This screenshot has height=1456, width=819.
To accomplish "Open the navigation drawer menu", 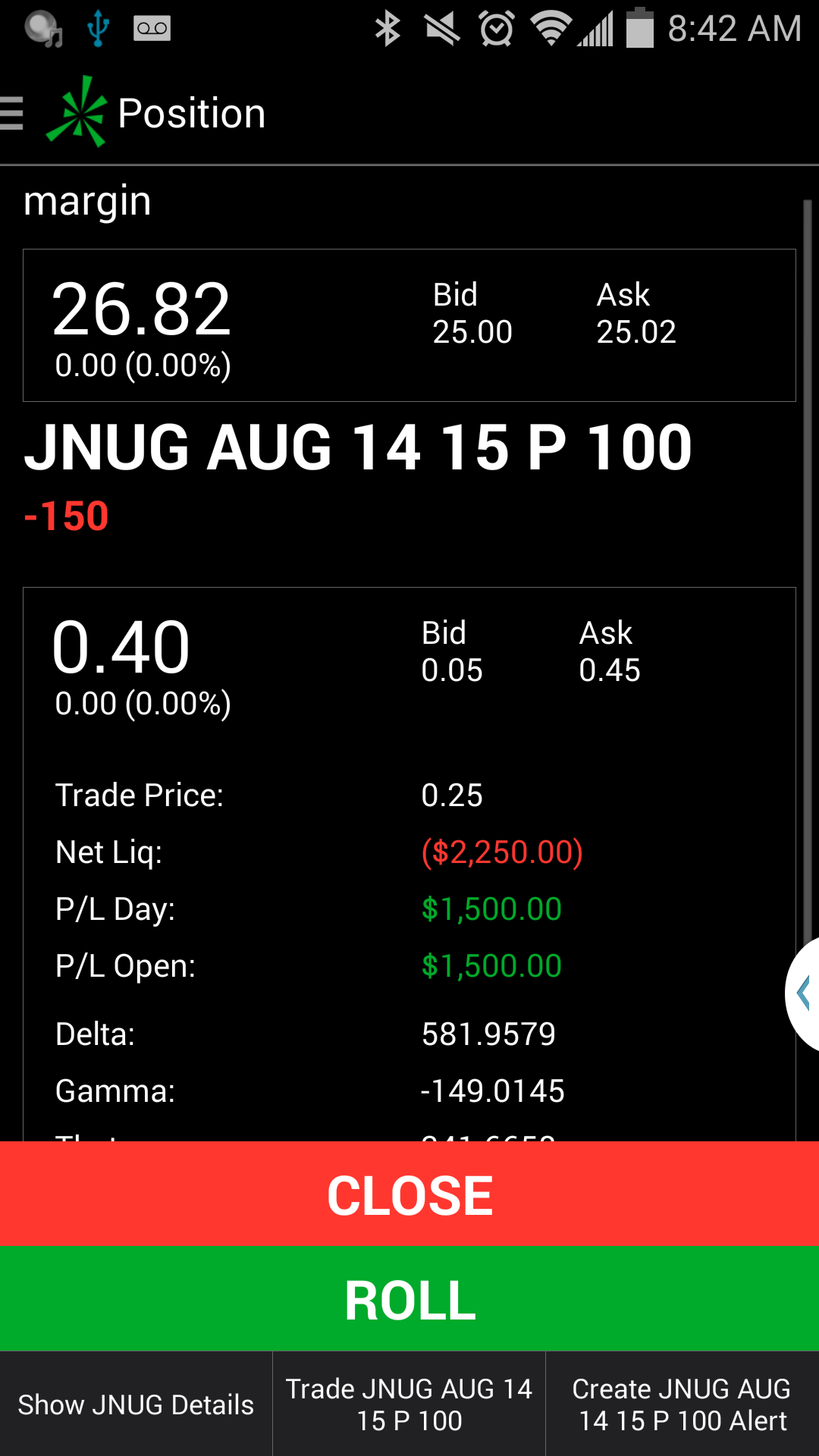I will 14,114.
